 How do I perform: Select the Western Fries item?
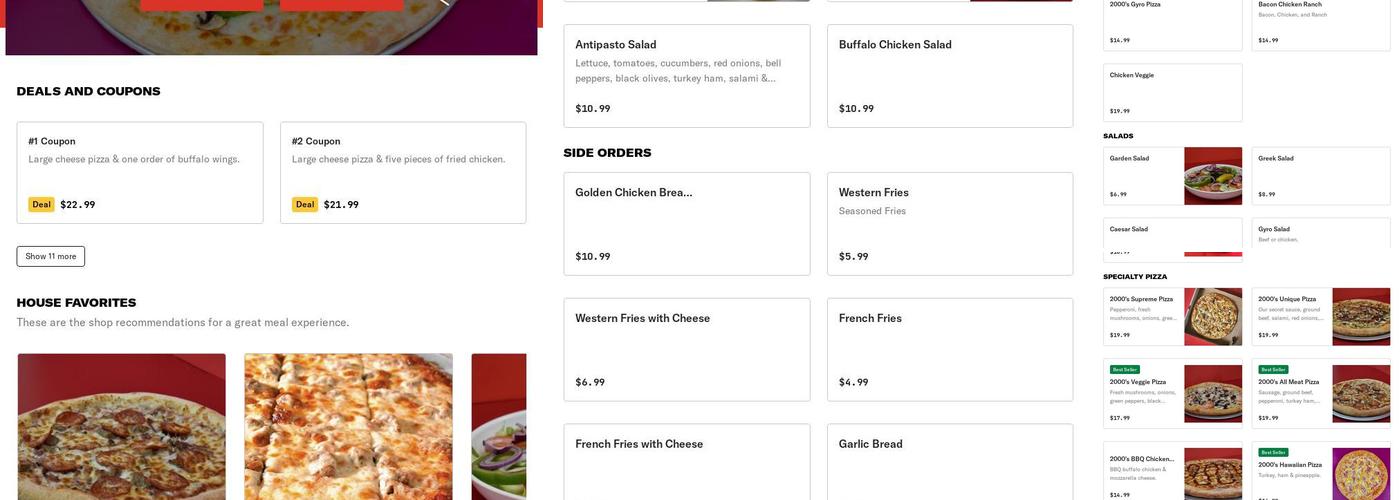click(x=950, y=224)
